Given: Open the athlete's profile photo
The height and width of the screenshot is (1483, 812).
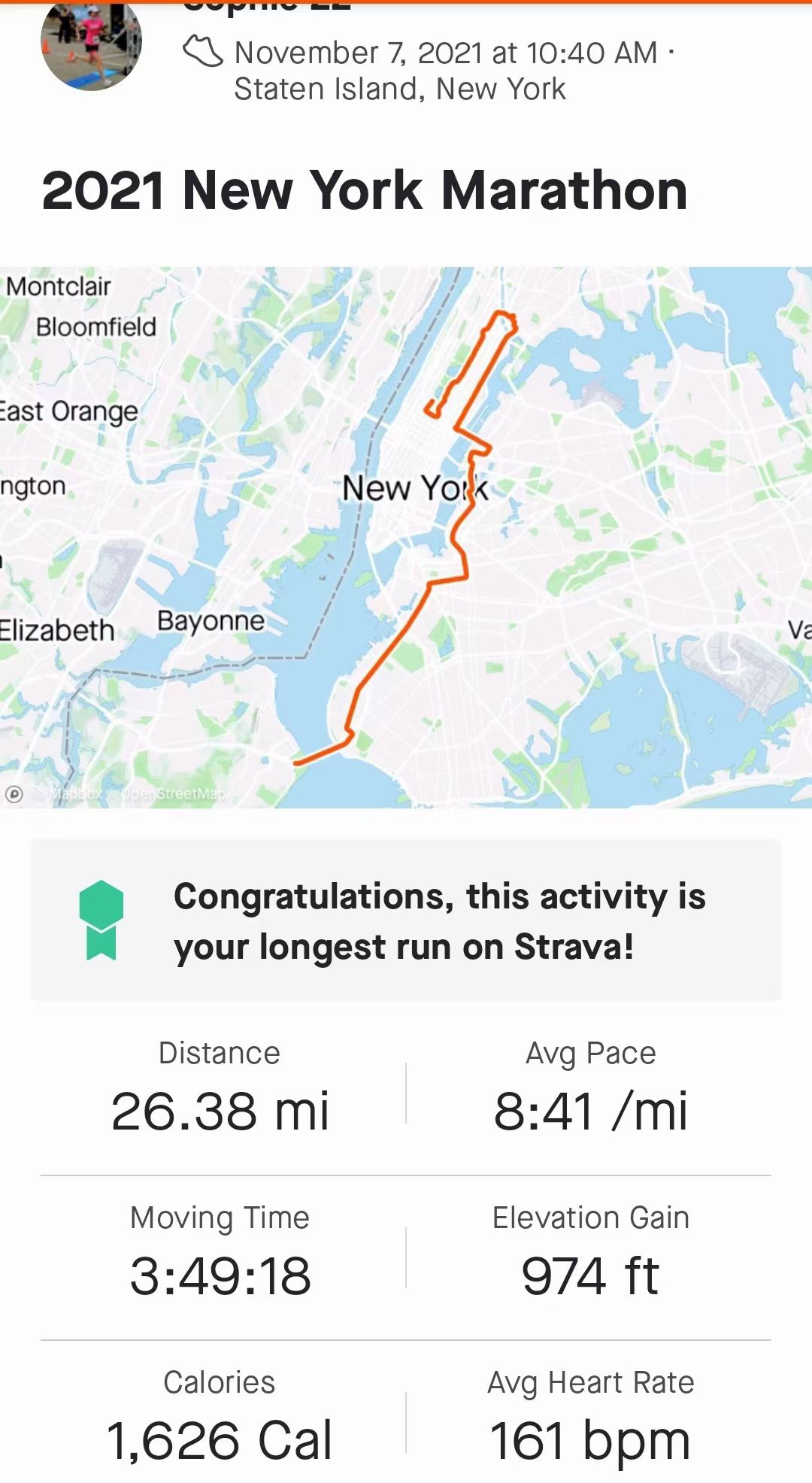Looking at the screenshot, I should click(91, 44).
